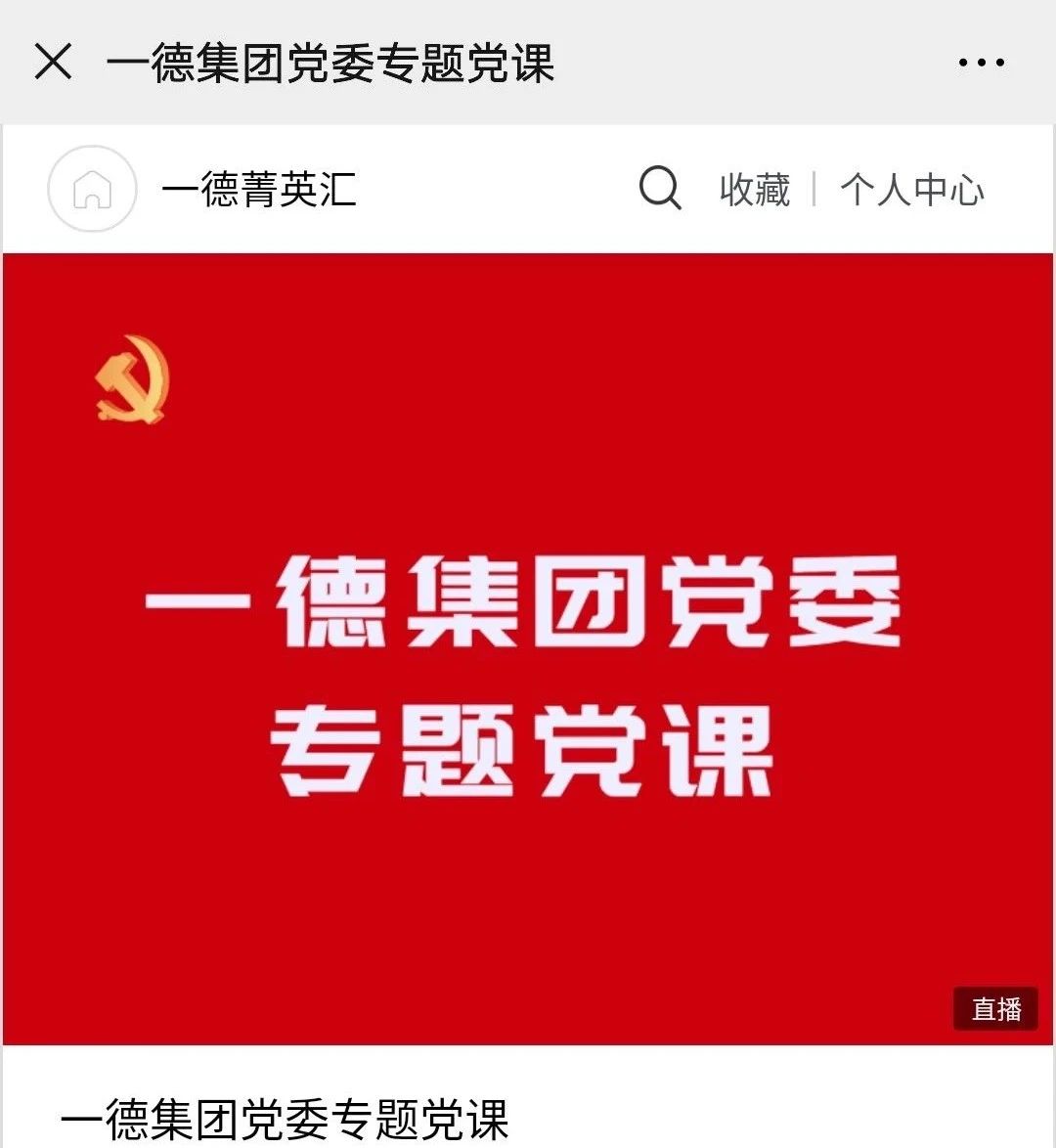The image size is (1056, 1148).
Task: Tap 收藏 to view favorites
Action: [754, 190]
